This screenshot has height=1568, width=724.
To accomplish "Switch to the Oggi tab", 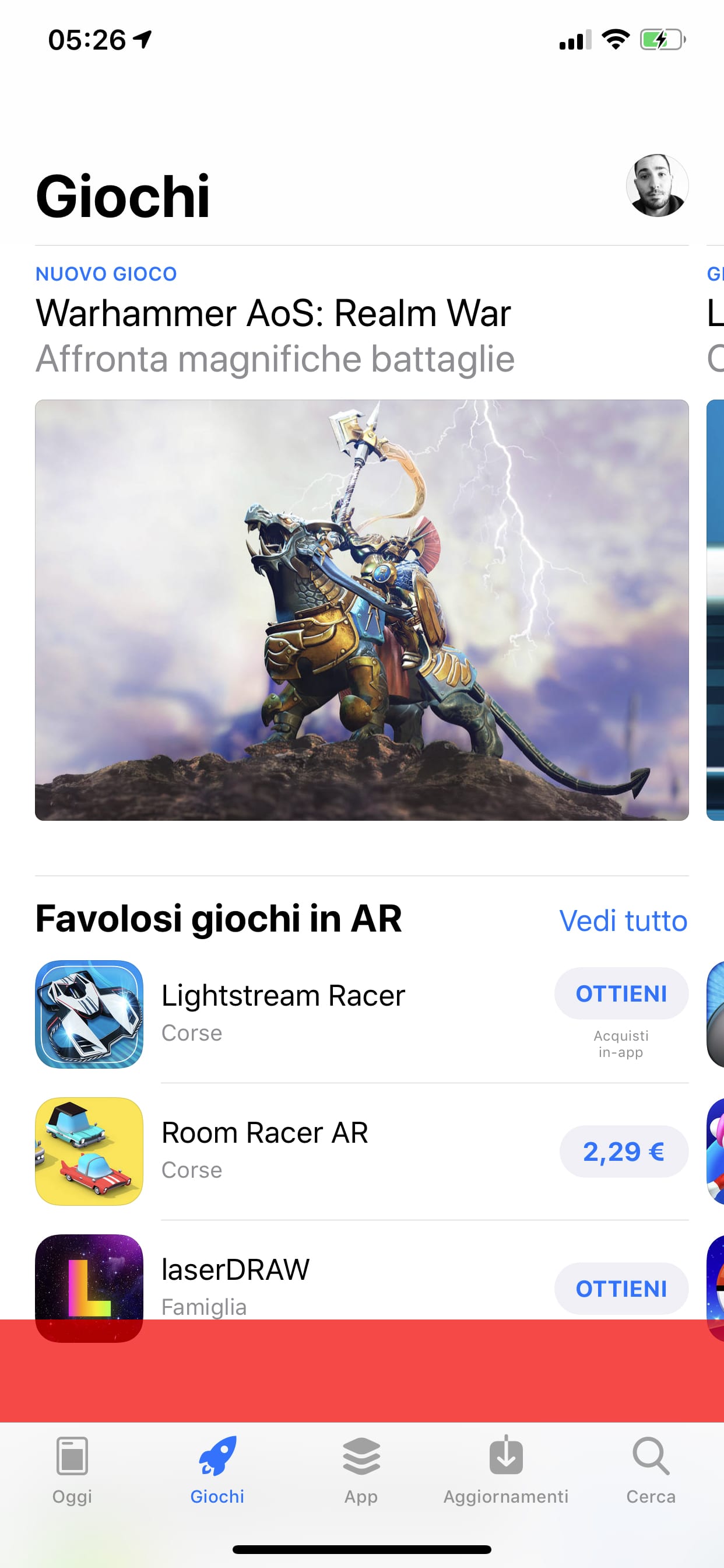I will coord(72,1471).
